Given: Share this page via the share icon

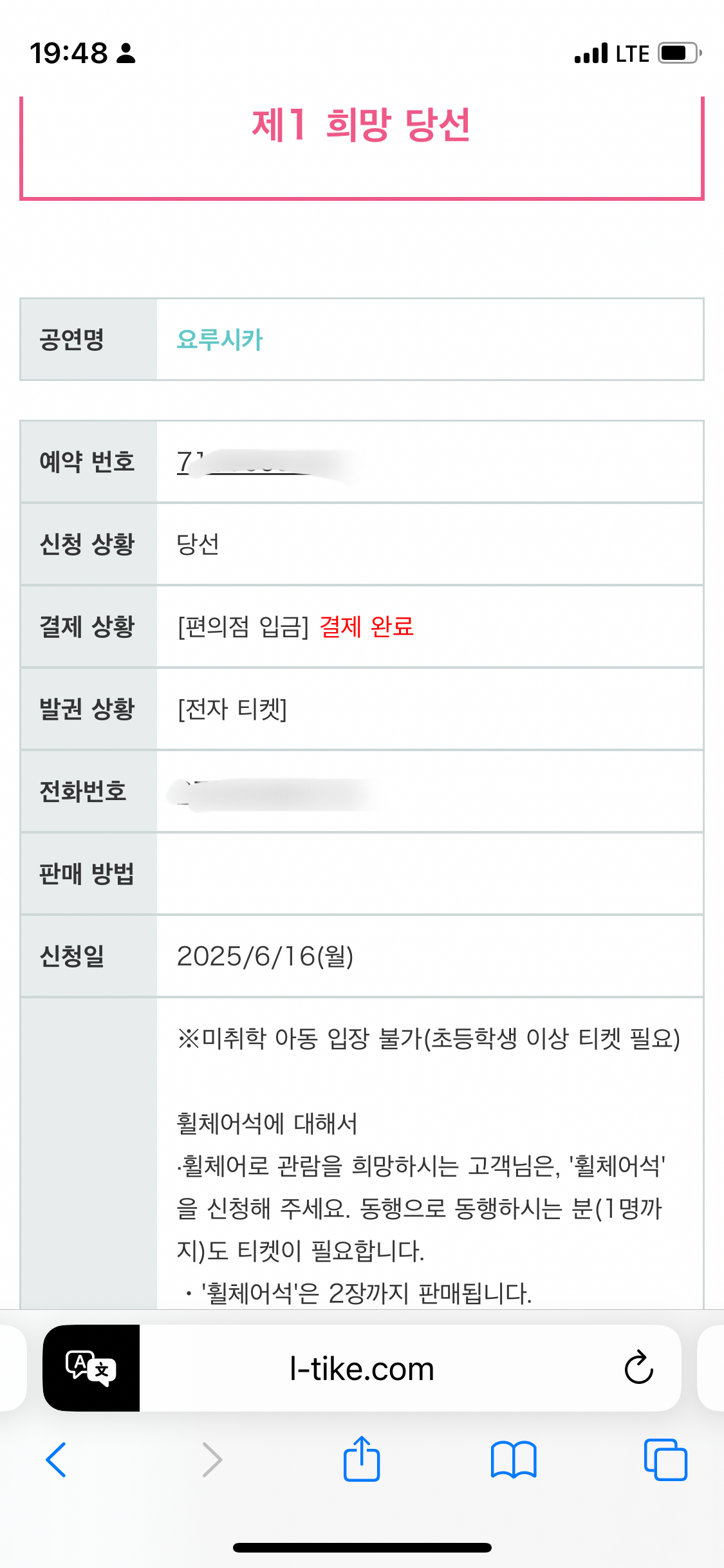Looking at the screenshot, I should (x=362, y=1459).
